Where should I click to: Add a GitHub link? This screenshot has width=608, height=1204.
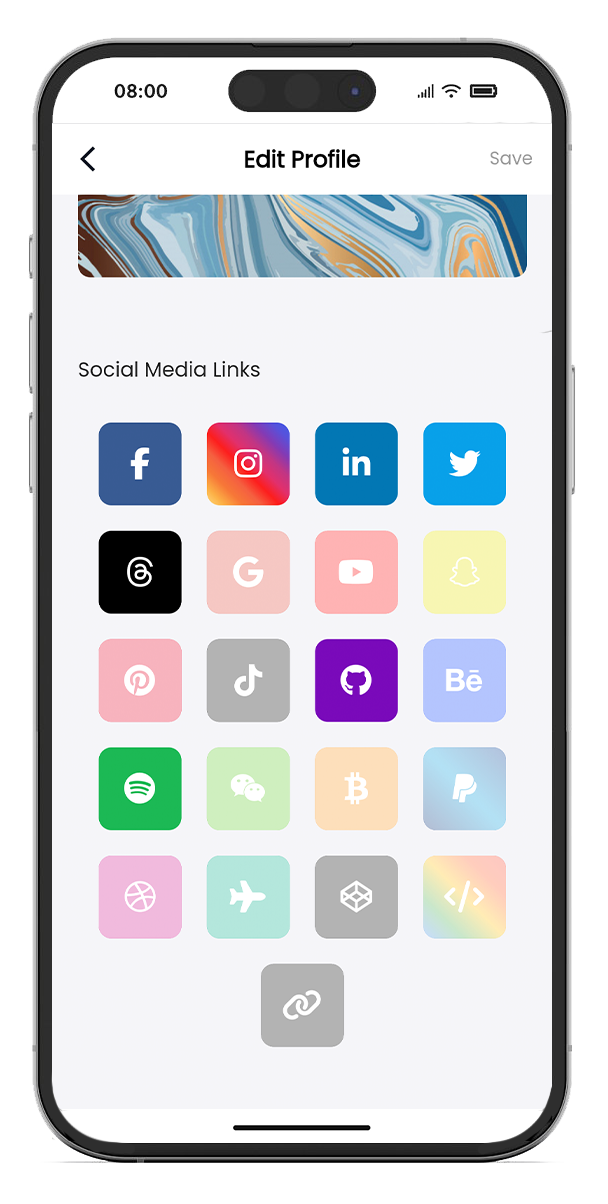coord(356,680)
